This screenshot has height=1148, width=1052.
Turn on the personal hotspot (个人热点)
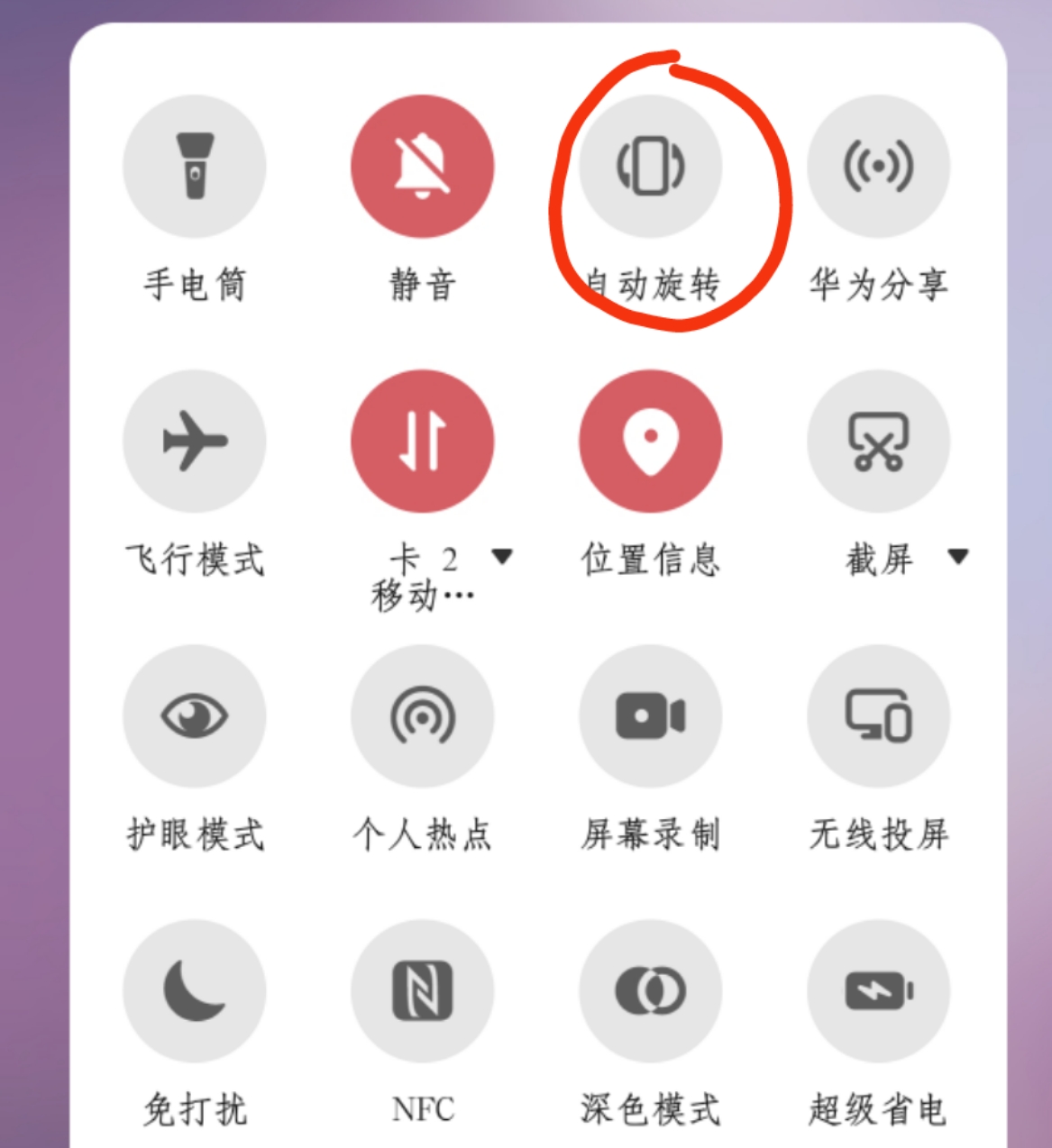pyautogui.click(x=423, y=715)
